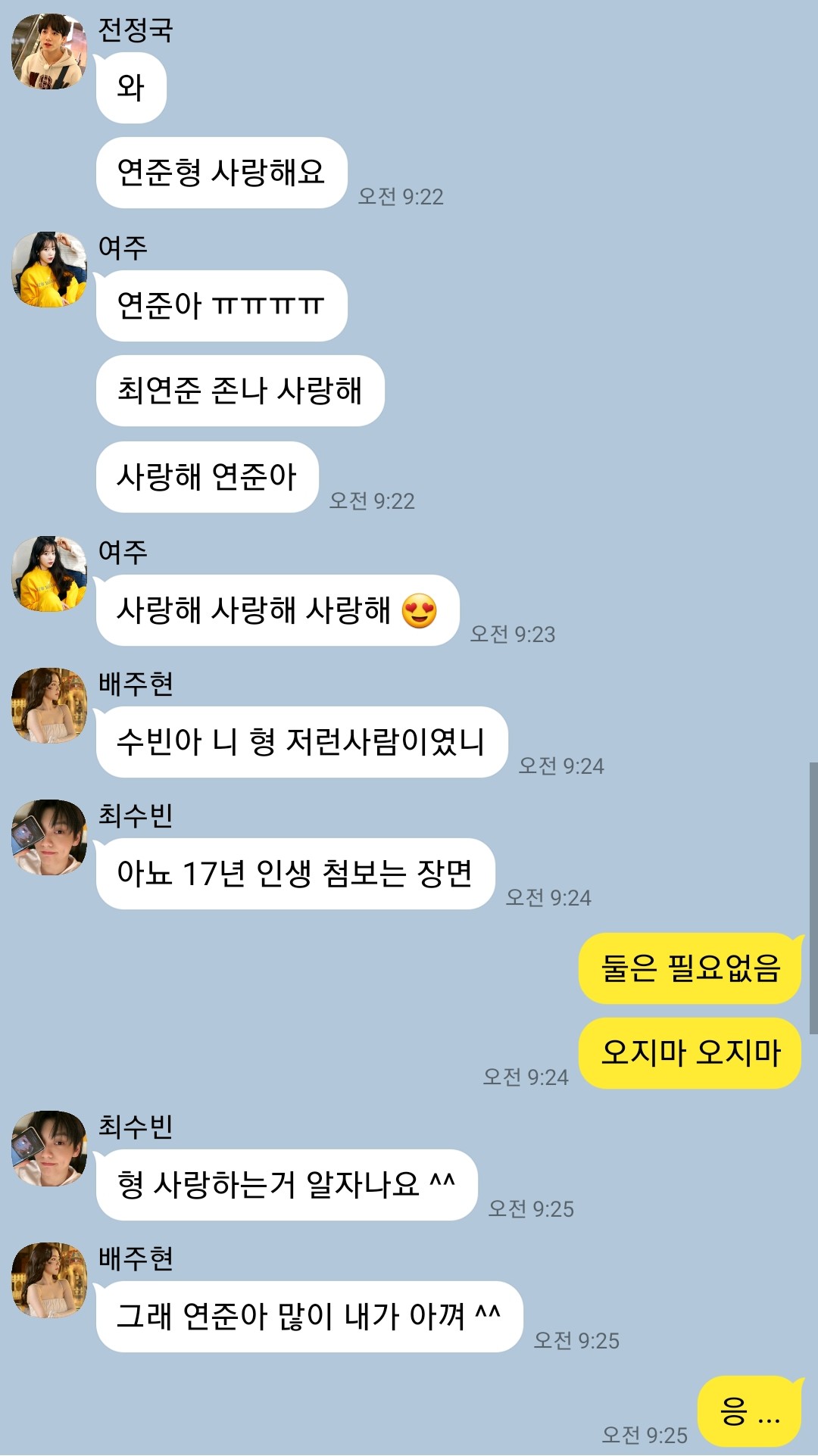Open 여주's avatar beside '연준아 ㅠㅠㅠㅠ'

[x=49, y=270]
